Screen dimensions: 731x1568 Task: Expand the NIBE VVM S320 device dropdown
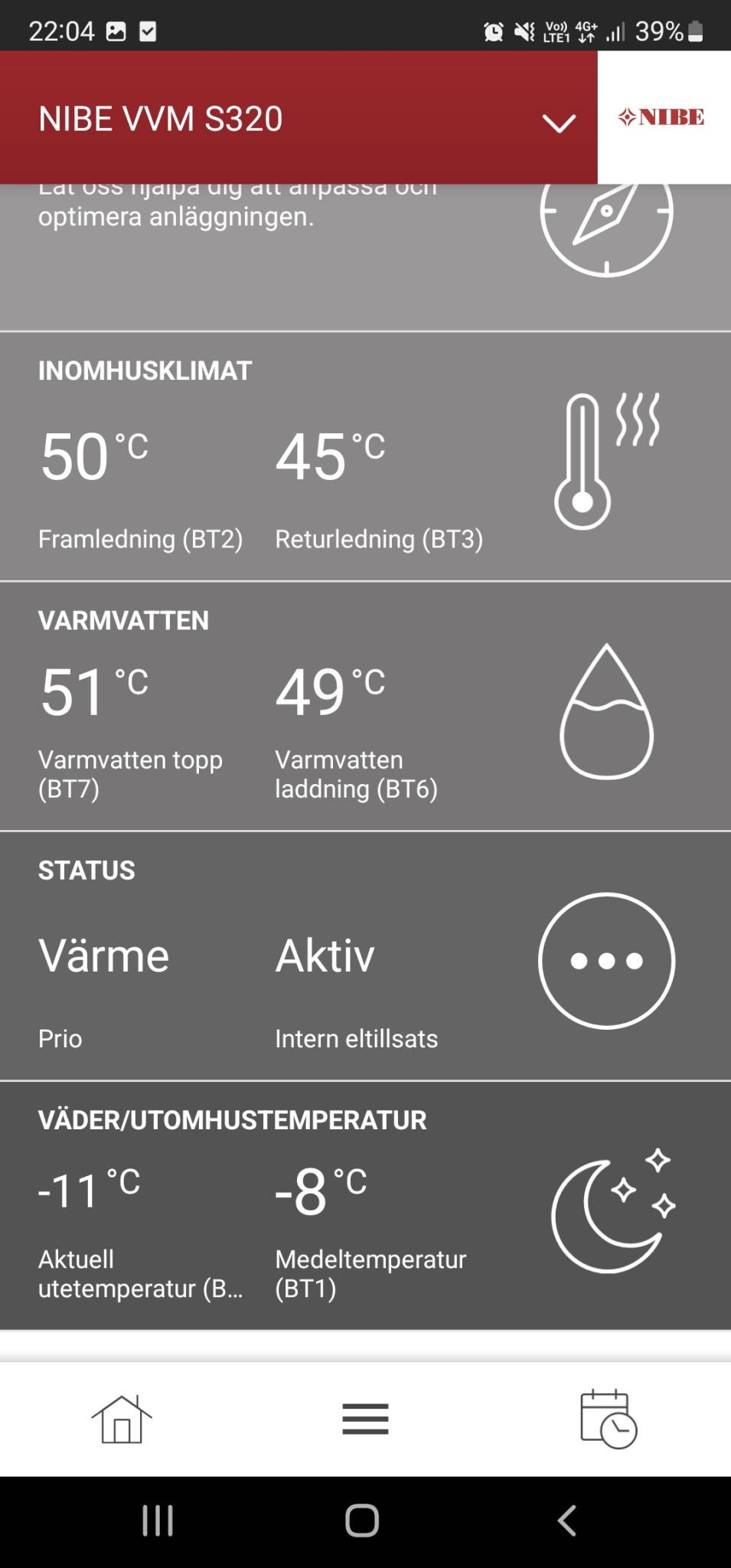click(x=559, y=121)
